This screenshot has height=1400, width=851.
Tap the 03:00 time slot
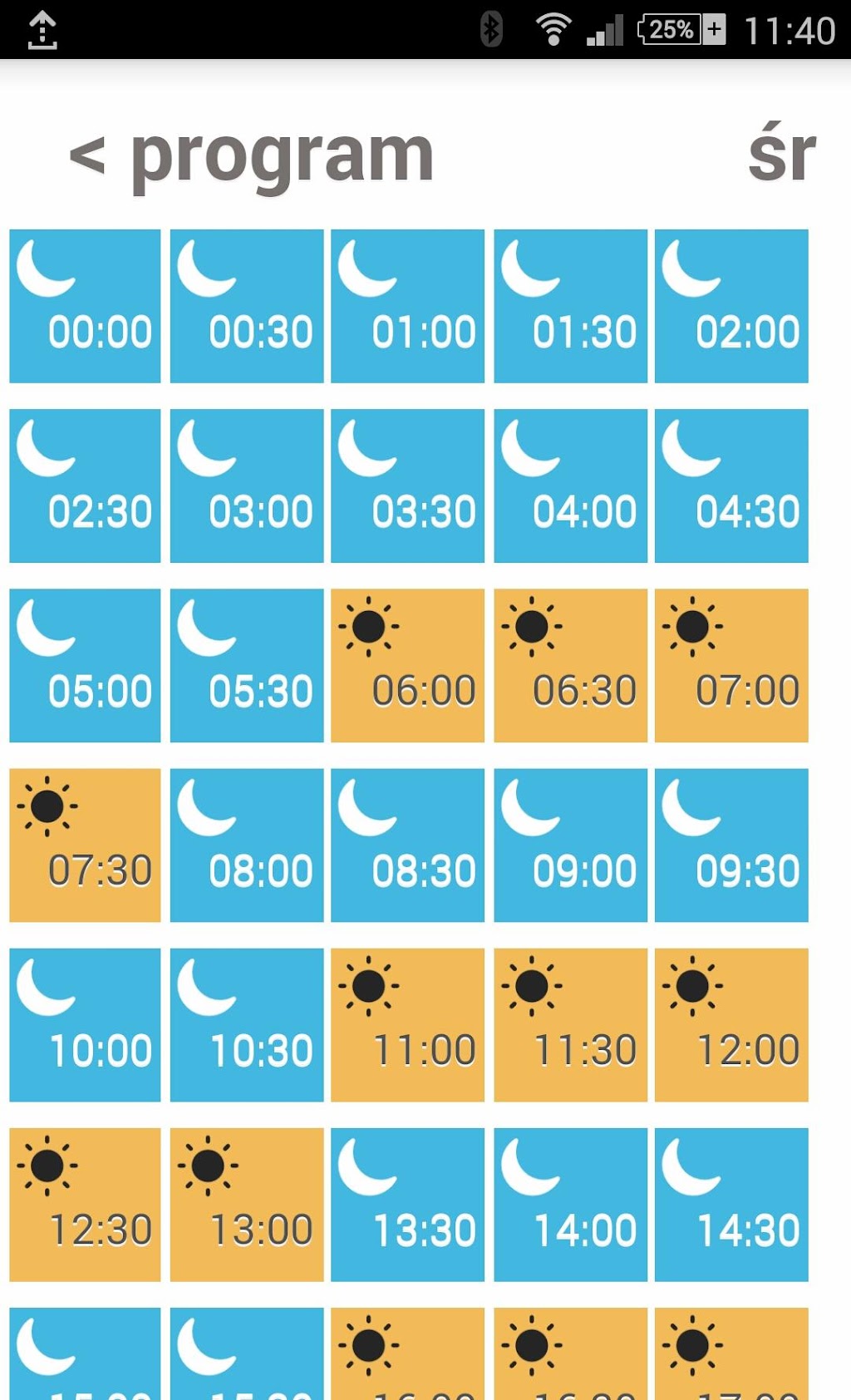(247, 486)
